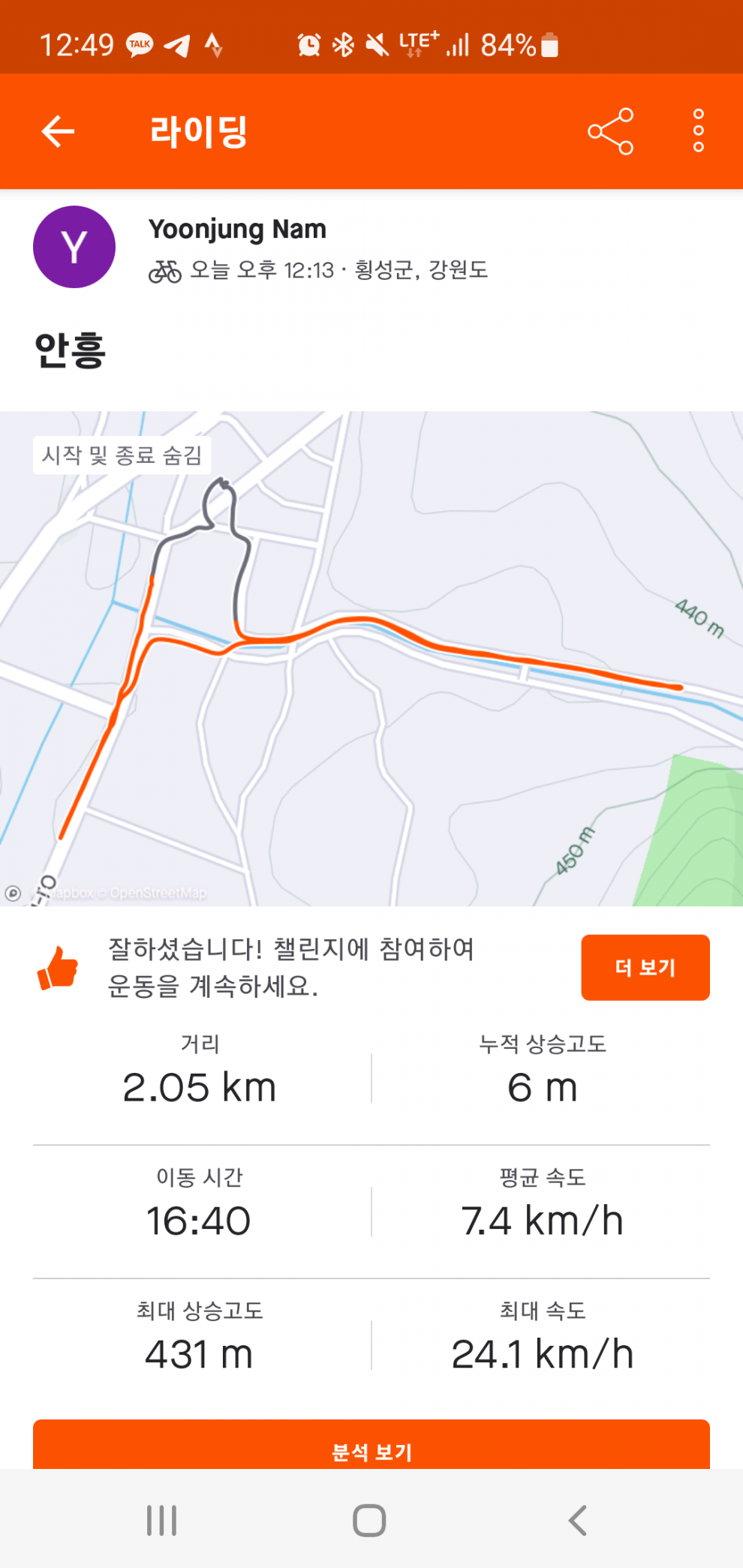Screen dimensions: 743x1568
Task: Open Yoonjung Nam's profile avatar
Action: click(74, 247)
